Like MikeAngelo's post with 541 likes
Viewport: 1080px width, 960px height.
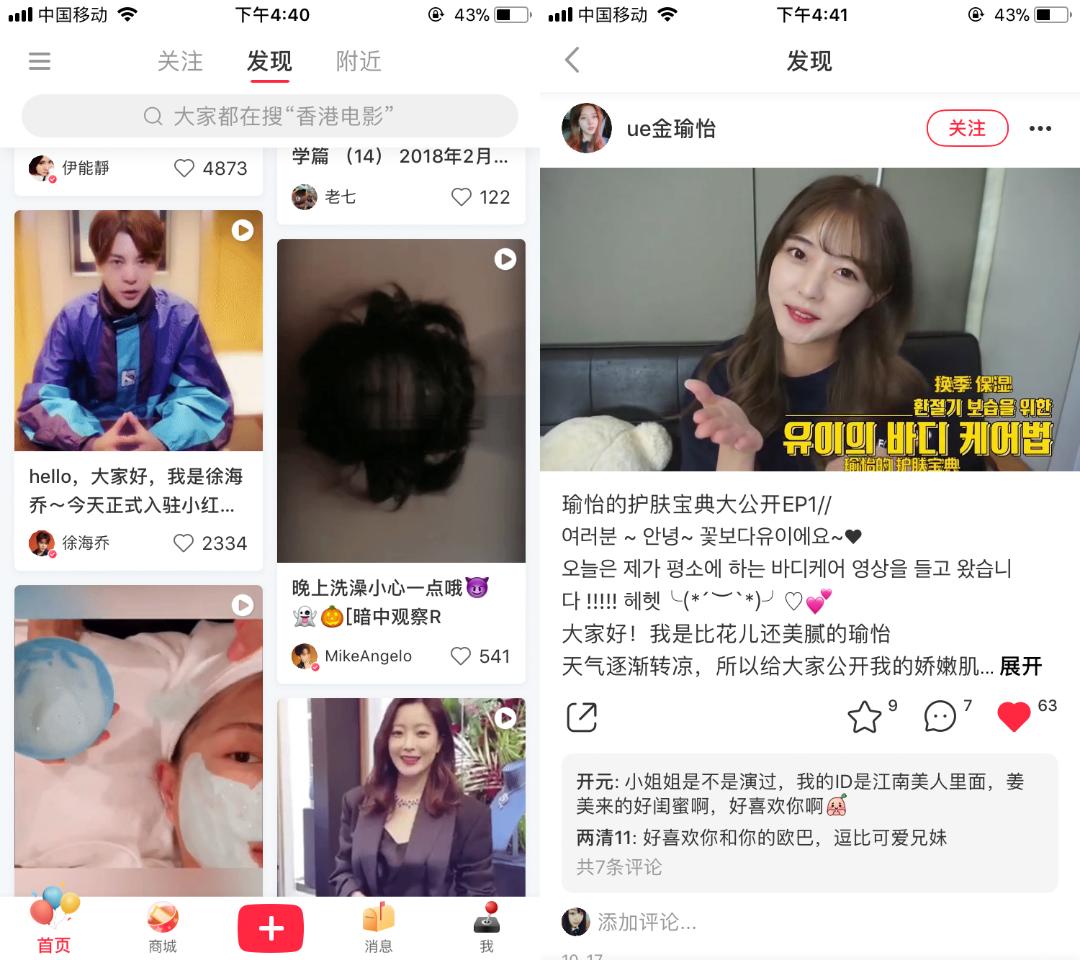tap(461, 656)
